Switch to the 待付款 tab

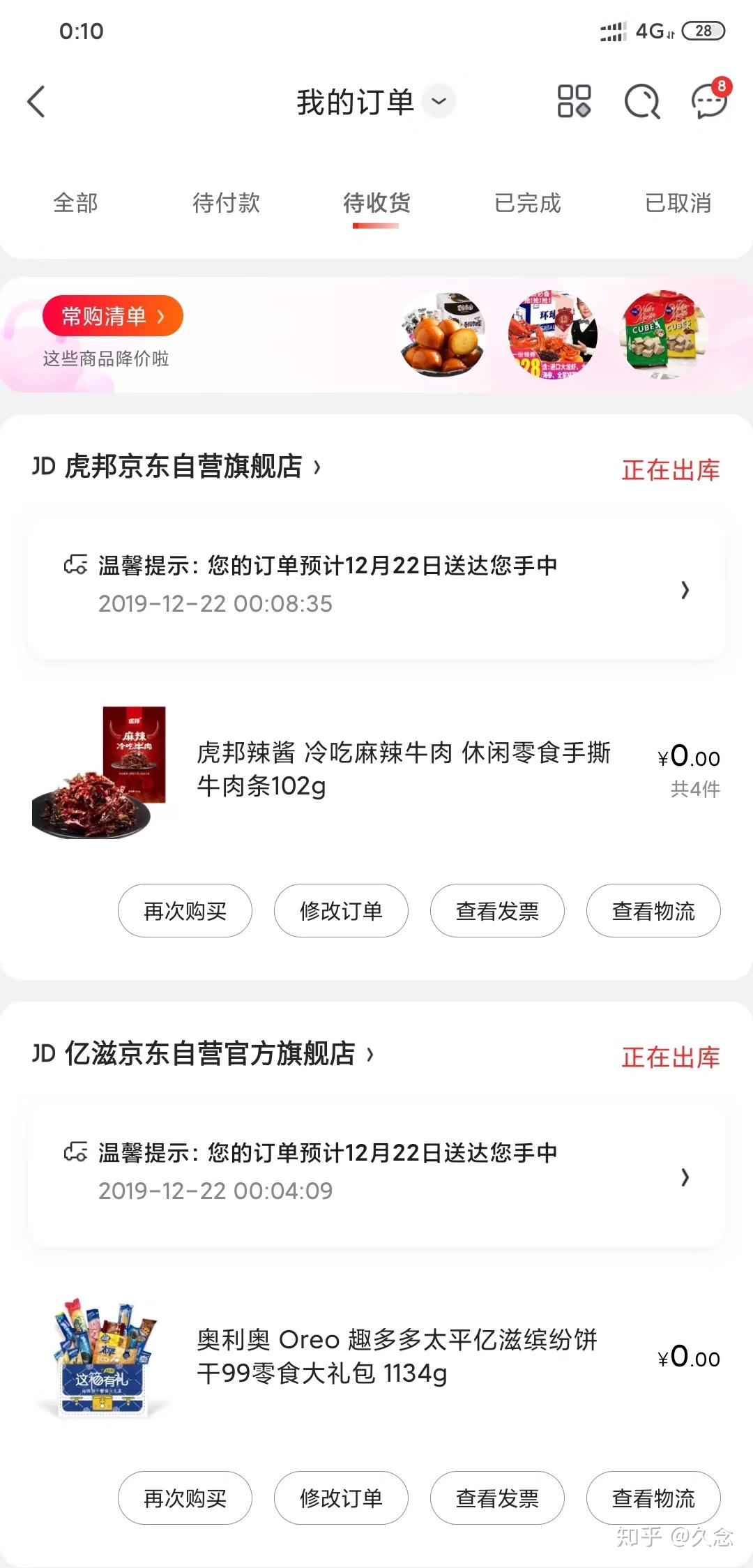[226, 203]
